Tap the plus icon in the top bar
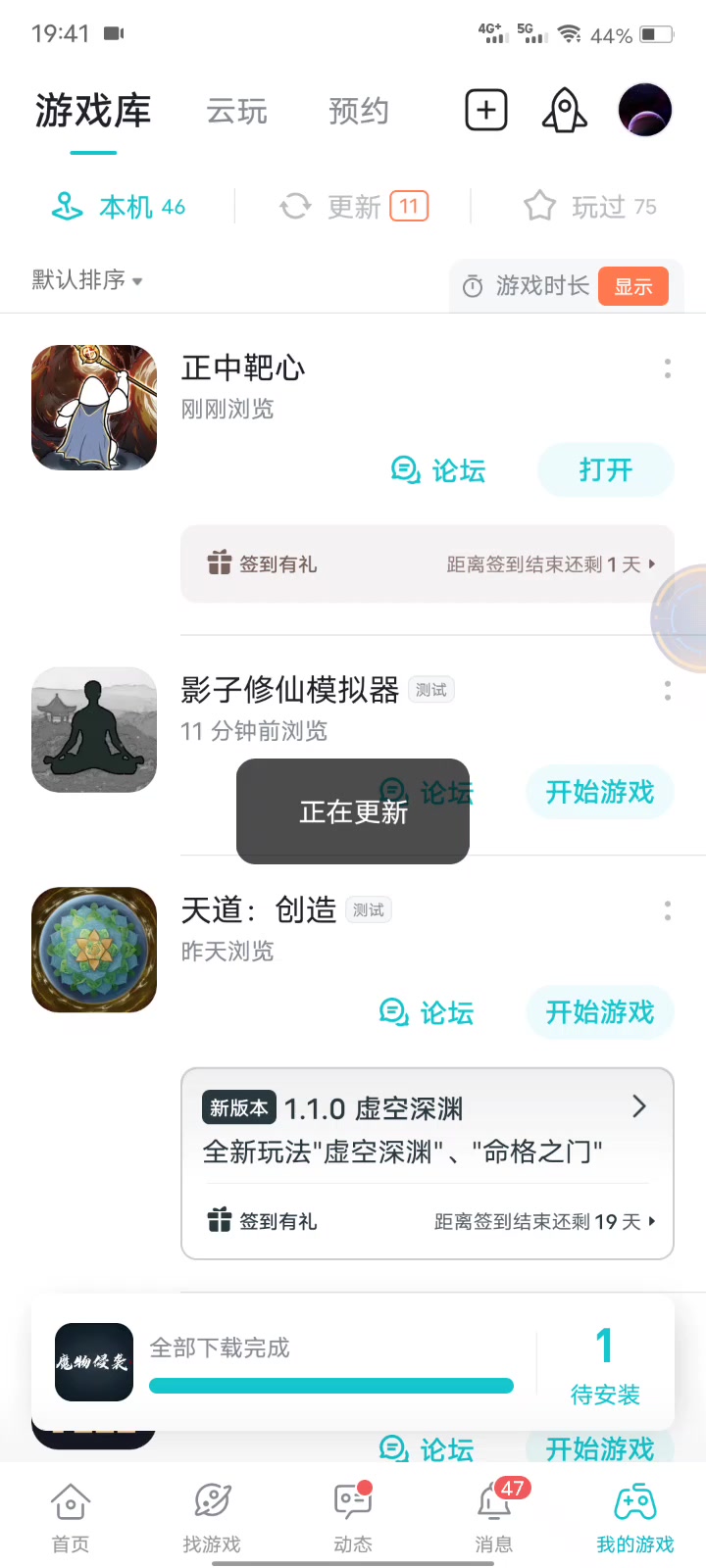The width and height of the screenshot is (706, 1568). tap(485, 110)
